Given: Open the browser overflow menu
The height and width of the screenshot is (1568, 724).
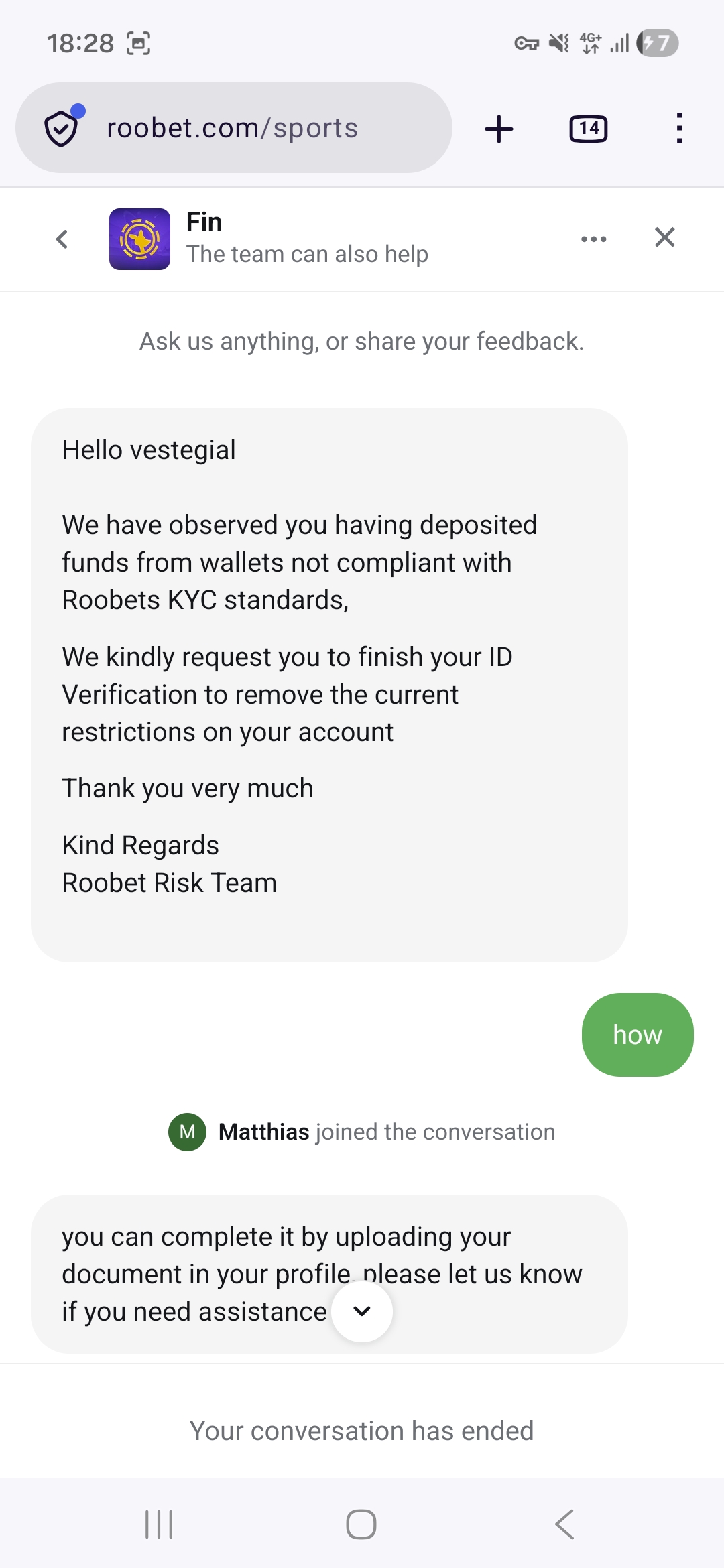Looking at the screenshot, I should 679,128.
